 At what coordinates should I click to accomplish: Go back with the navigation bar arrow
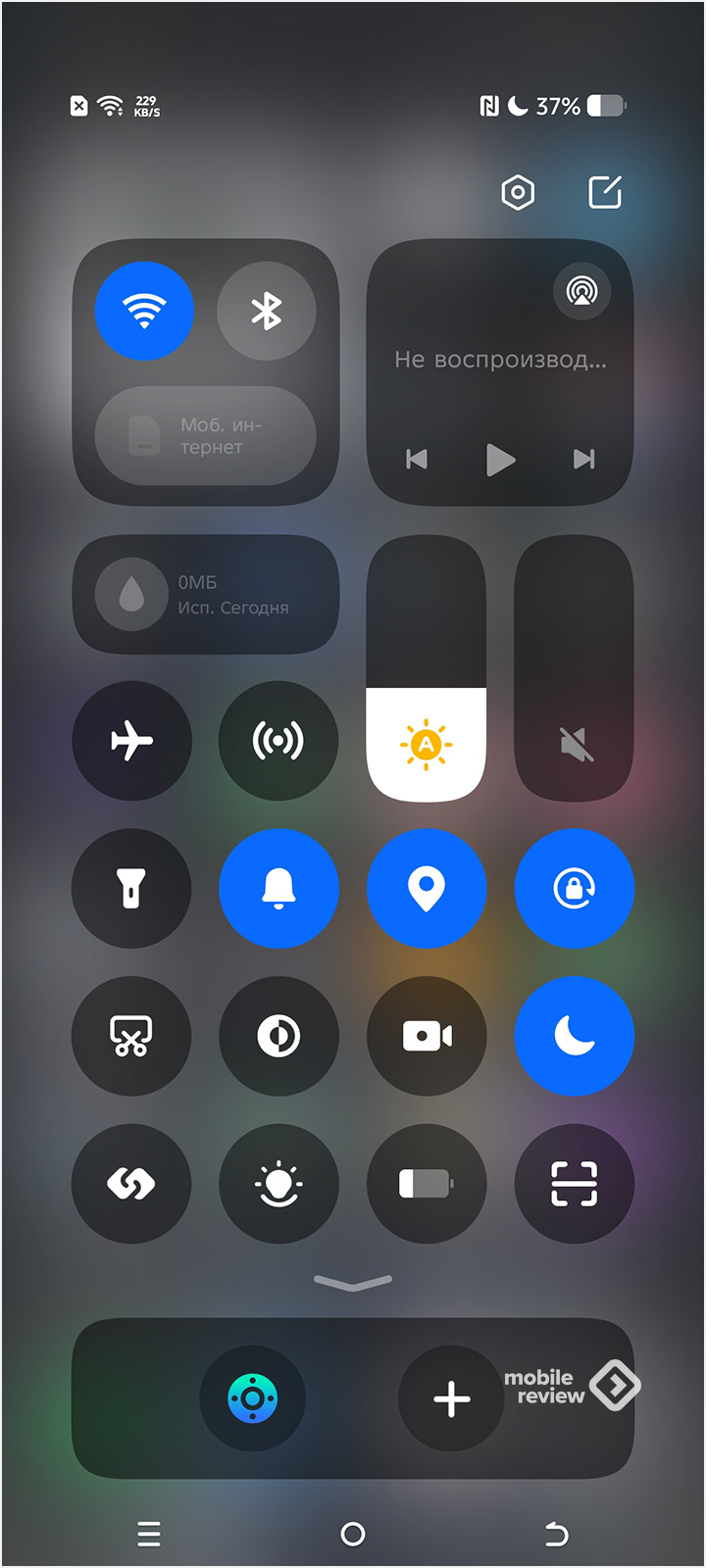556,1534
